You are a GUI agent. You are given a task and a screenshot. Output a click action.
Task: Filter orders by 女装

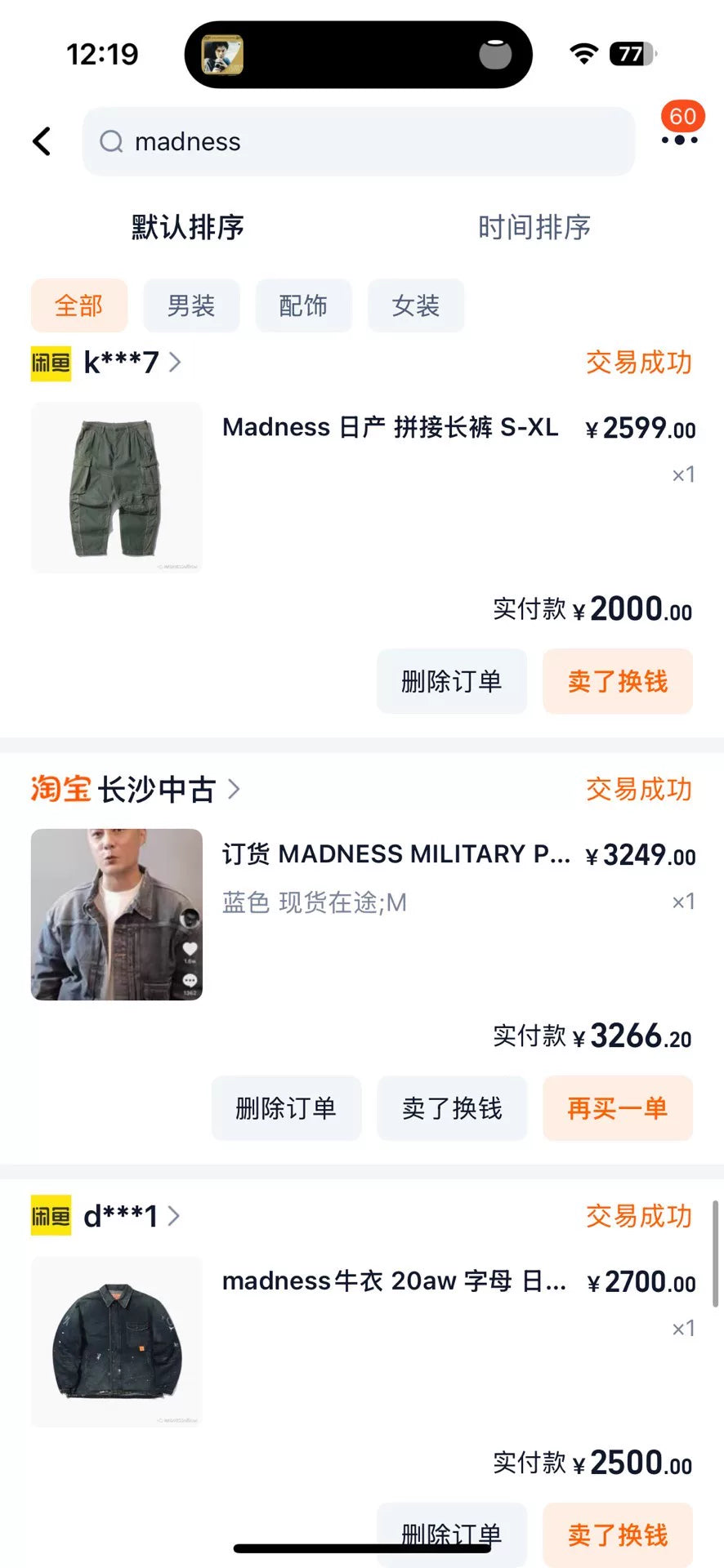pyautogui.click(x=415, y=305)
